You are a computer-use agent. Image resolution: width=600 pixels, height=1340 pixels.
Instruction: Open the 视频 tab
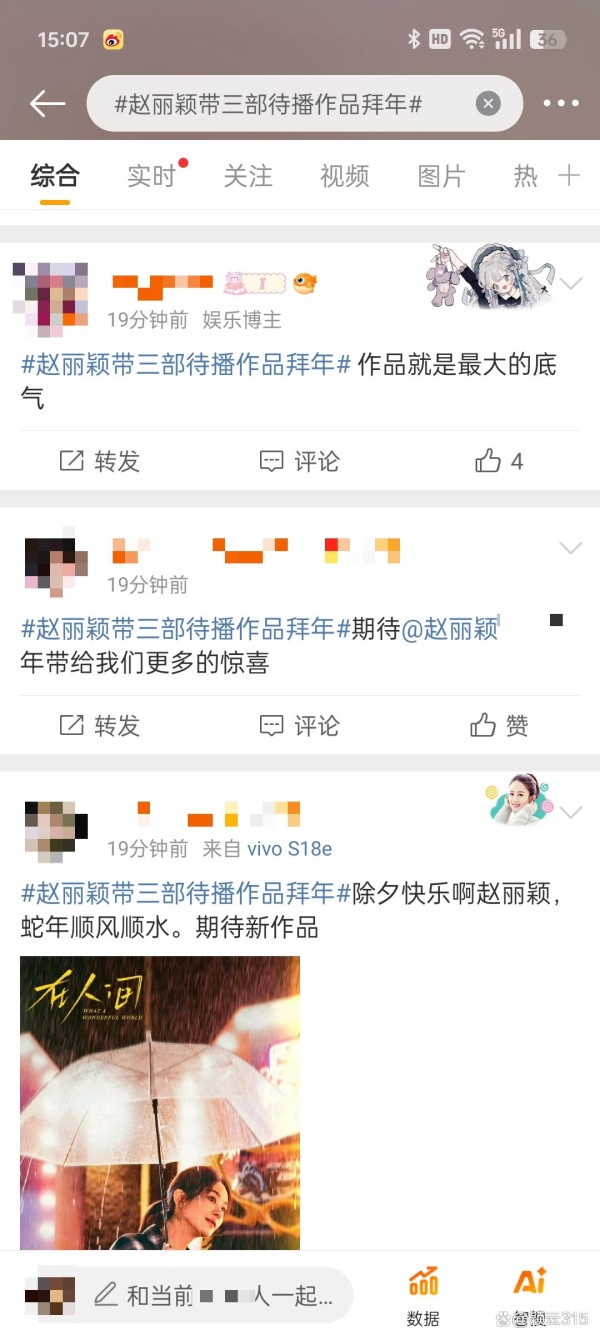coord(345,176)
